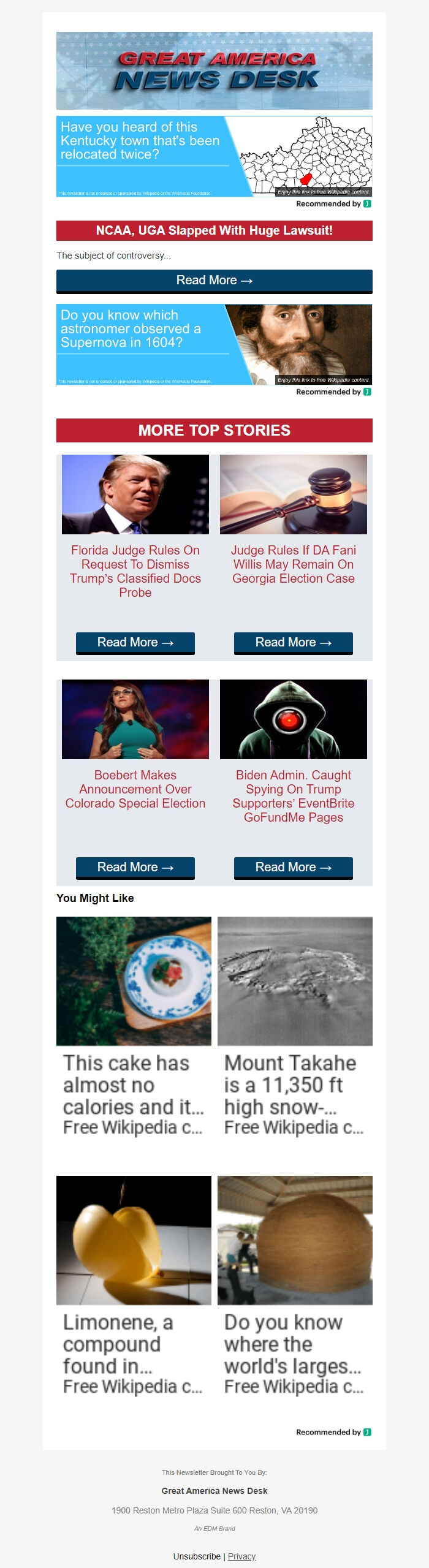The image size is (429, 1568).
Task: Open the low-calorie cake recommendation card
Action: 134,1027
